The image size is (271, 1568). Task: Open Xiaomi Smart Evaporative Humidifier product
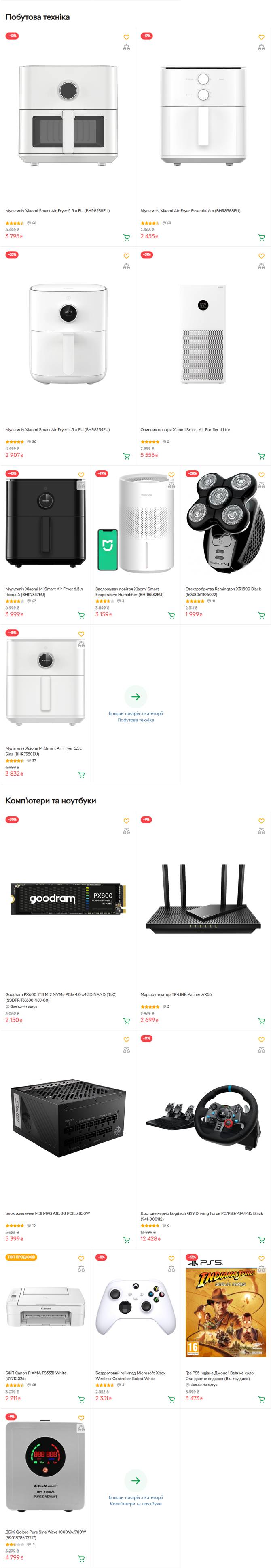[135, 523]
